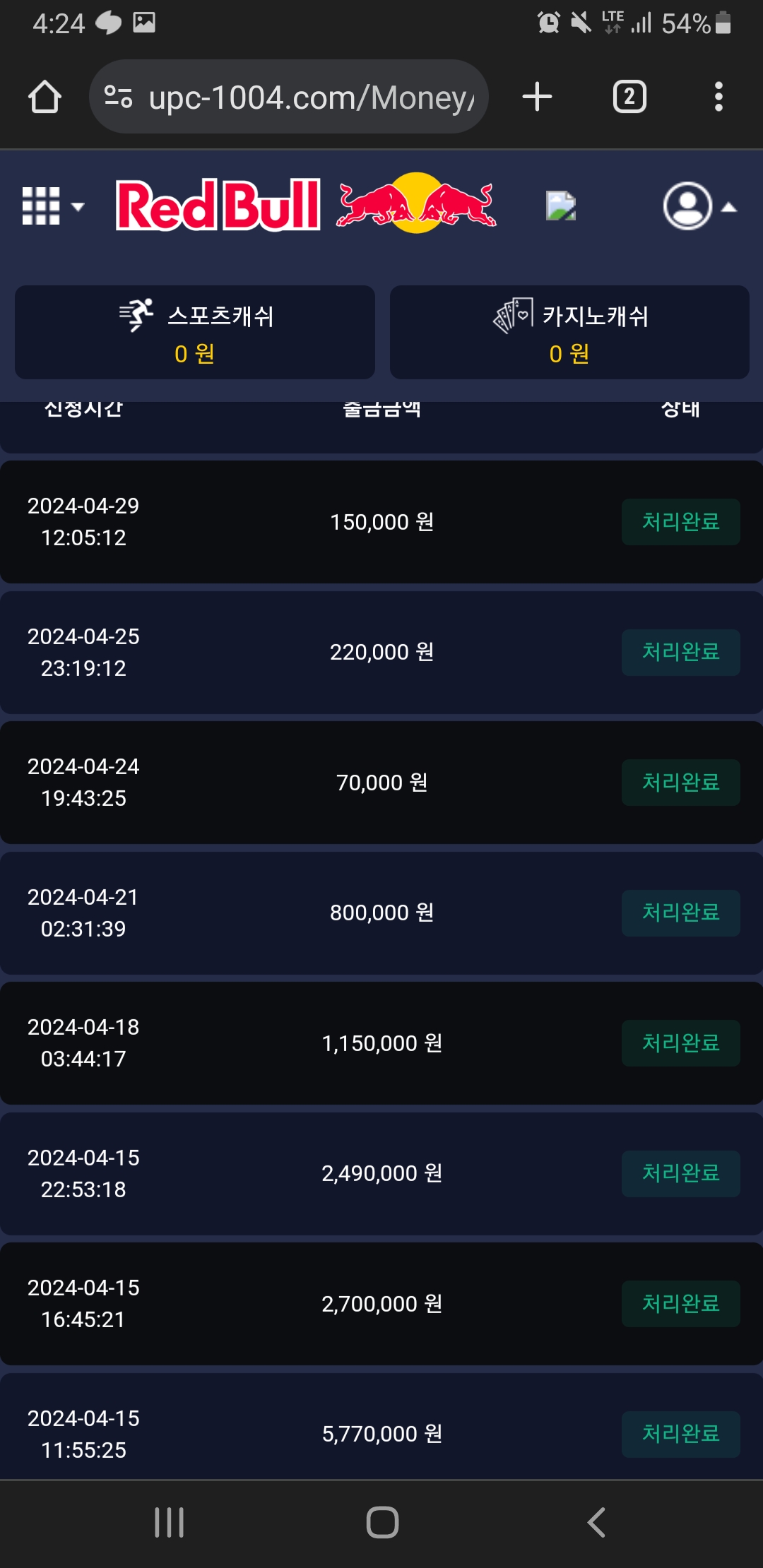
Task: Go to the browser home page
Action: coord(45,97)
